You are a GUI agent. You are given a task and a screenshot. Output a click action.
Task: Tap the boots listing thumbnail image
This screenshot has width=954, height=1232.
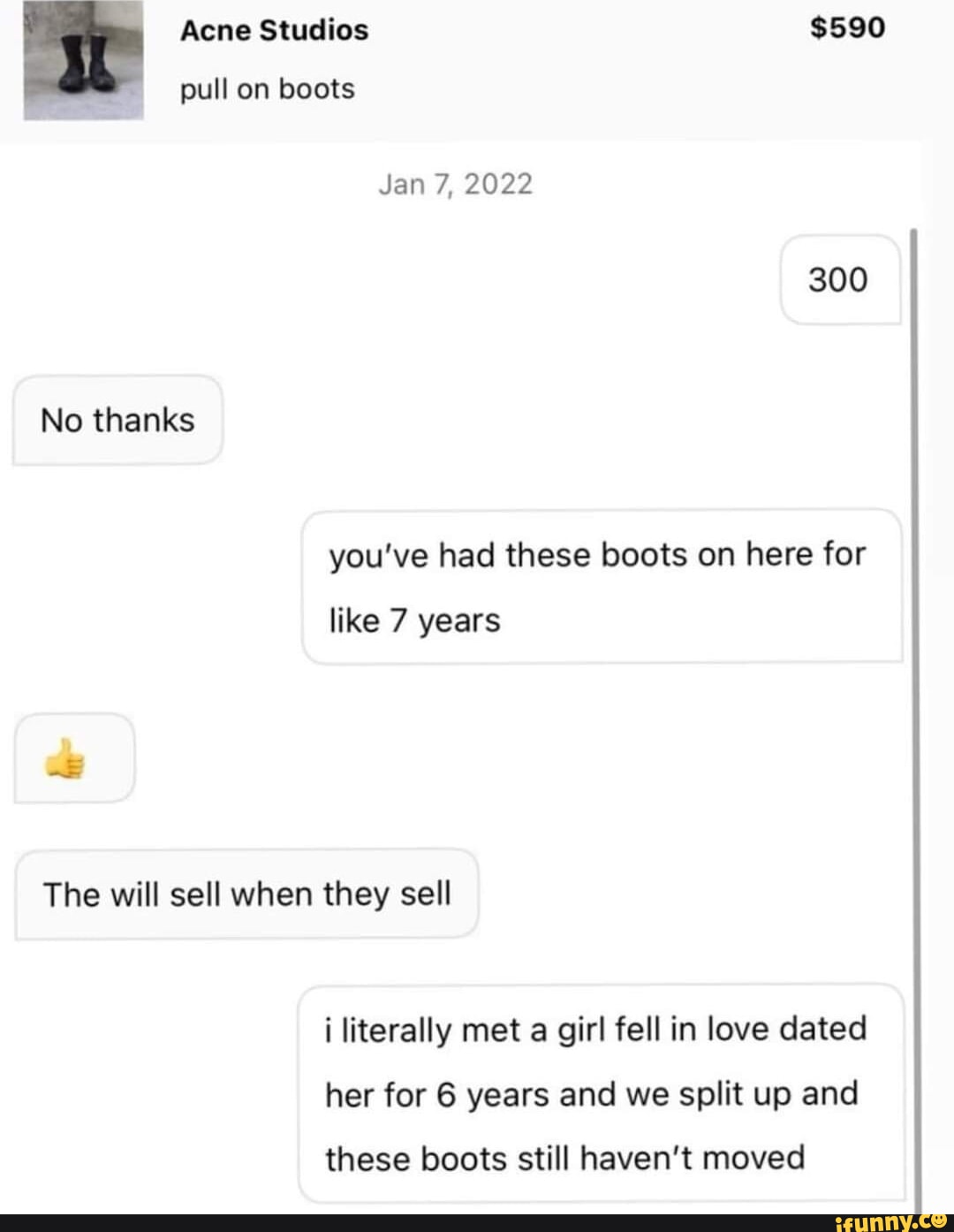coord(84,60)
